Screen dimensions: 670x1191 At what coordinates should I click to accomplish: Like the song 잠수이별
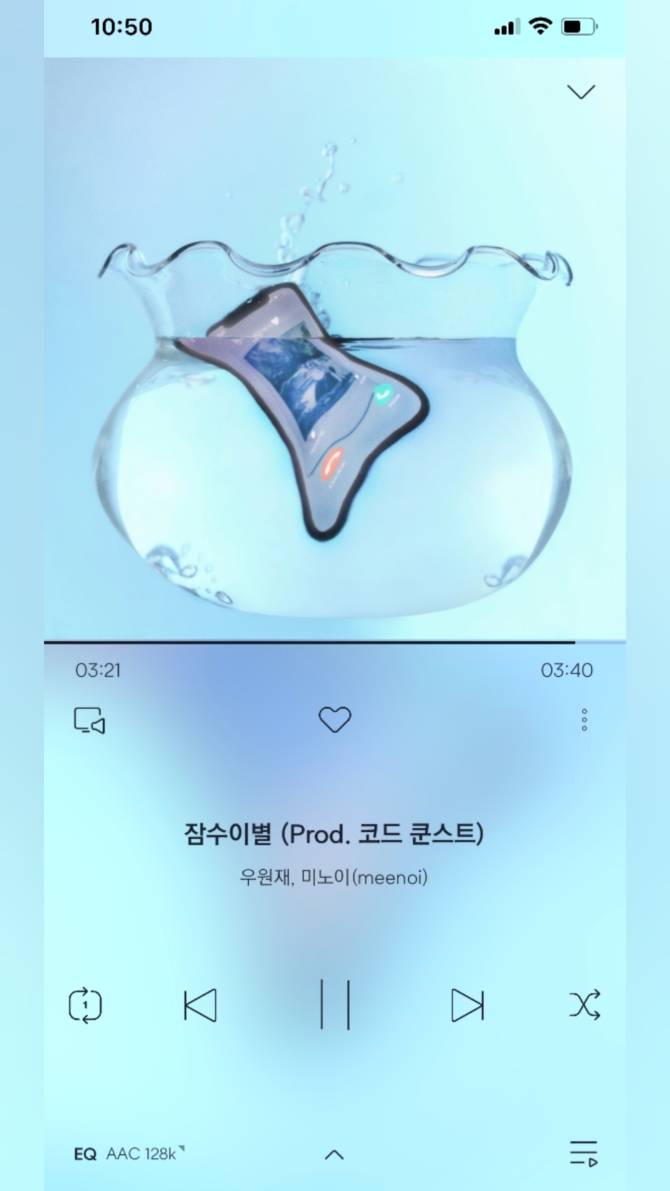(x=335, y=720)
